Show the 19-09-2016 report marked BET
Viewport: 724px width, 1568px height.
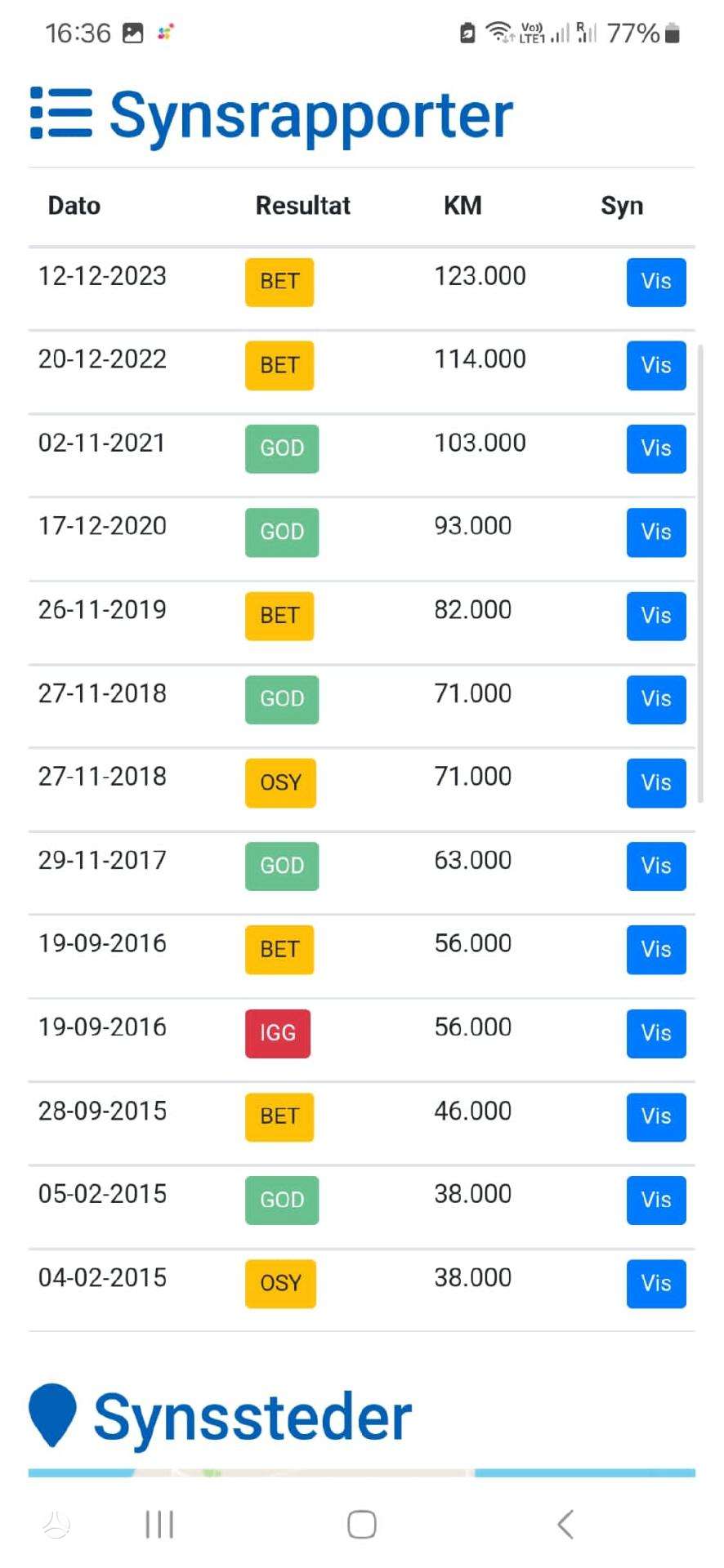point(656,950)
